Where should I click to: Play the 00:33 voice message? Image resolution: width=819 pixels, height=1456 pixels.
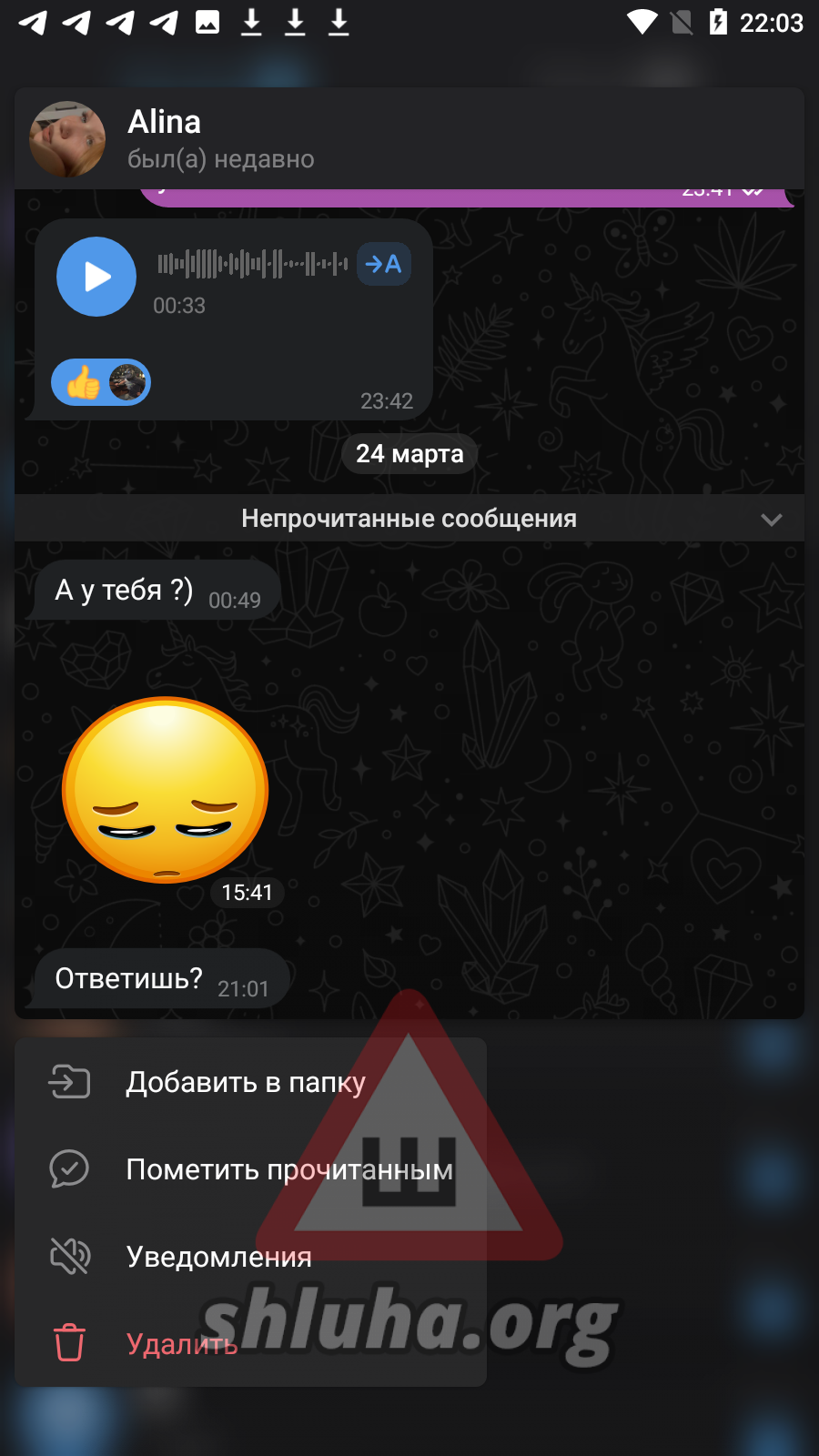(96, 277)
